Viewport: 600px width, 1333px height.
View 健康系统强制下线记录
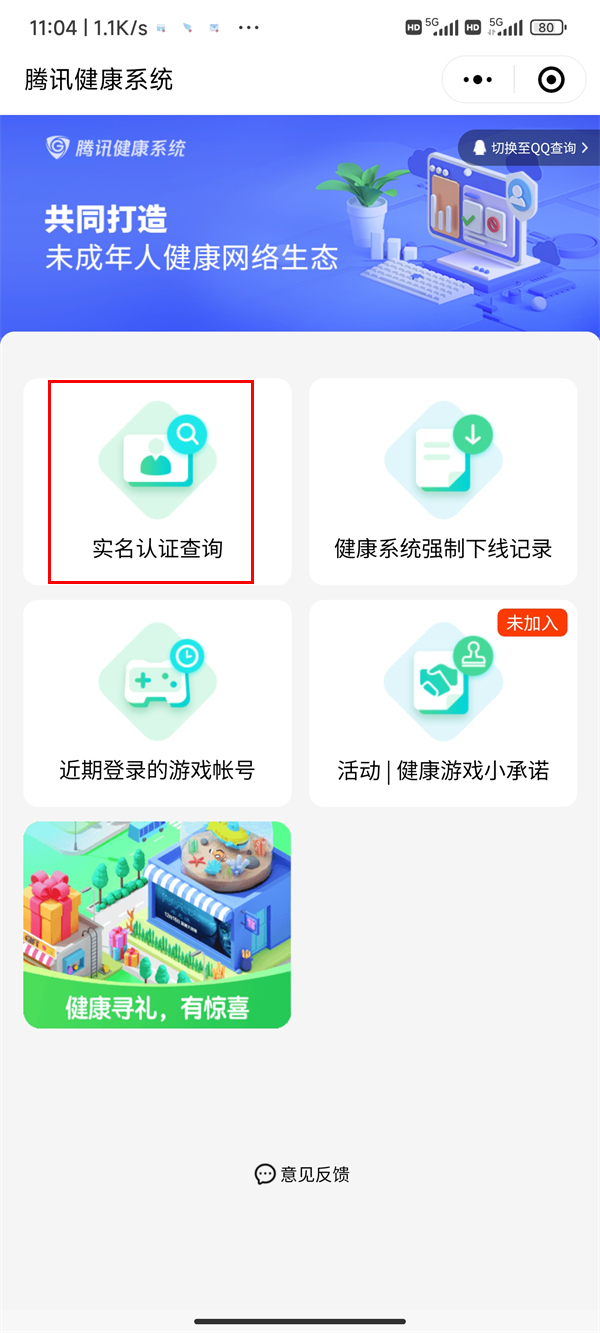click(443, 481)
